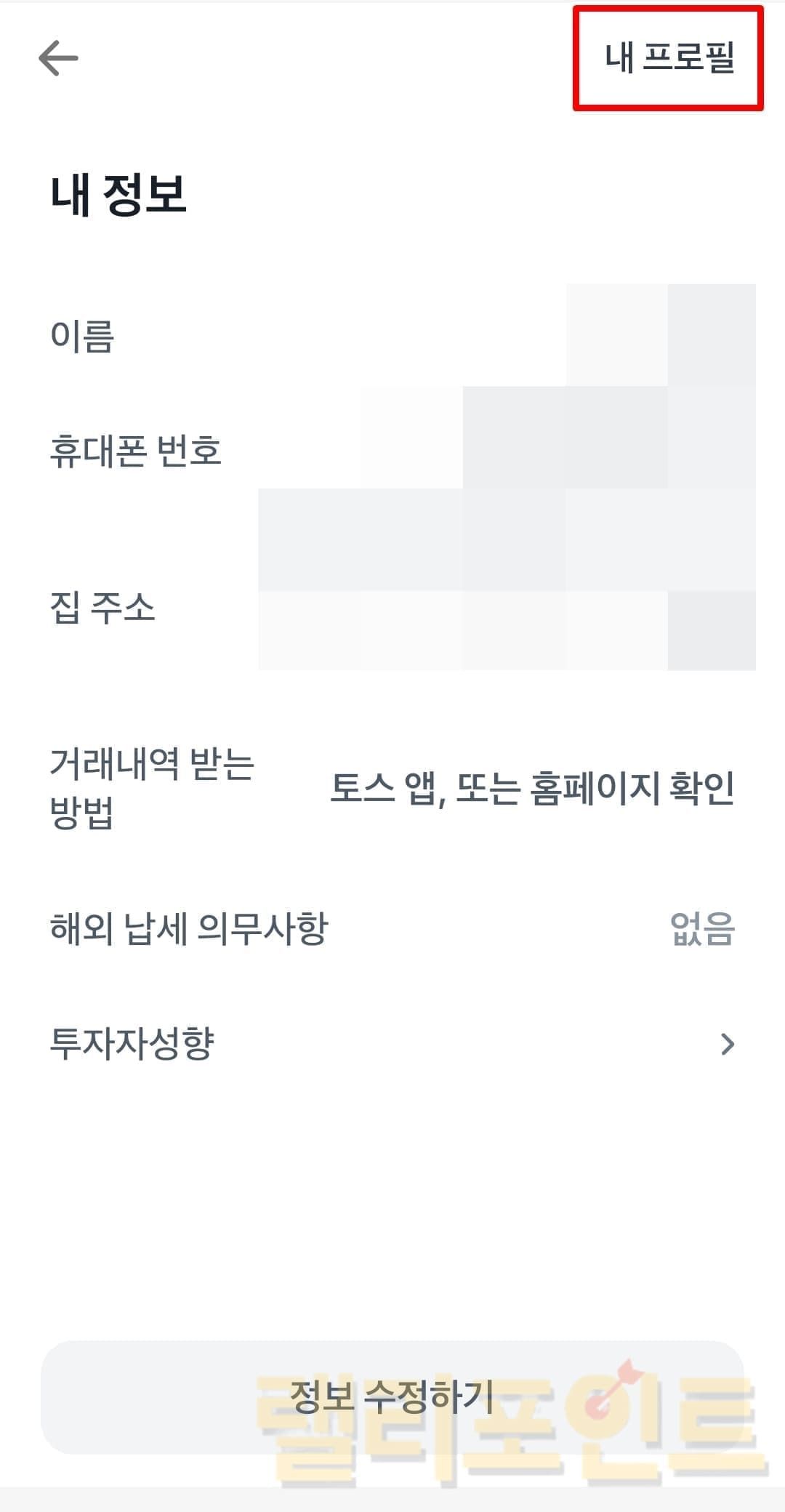Open 내 프로필 at the top
785x1512 pixels.
[669, 58]
